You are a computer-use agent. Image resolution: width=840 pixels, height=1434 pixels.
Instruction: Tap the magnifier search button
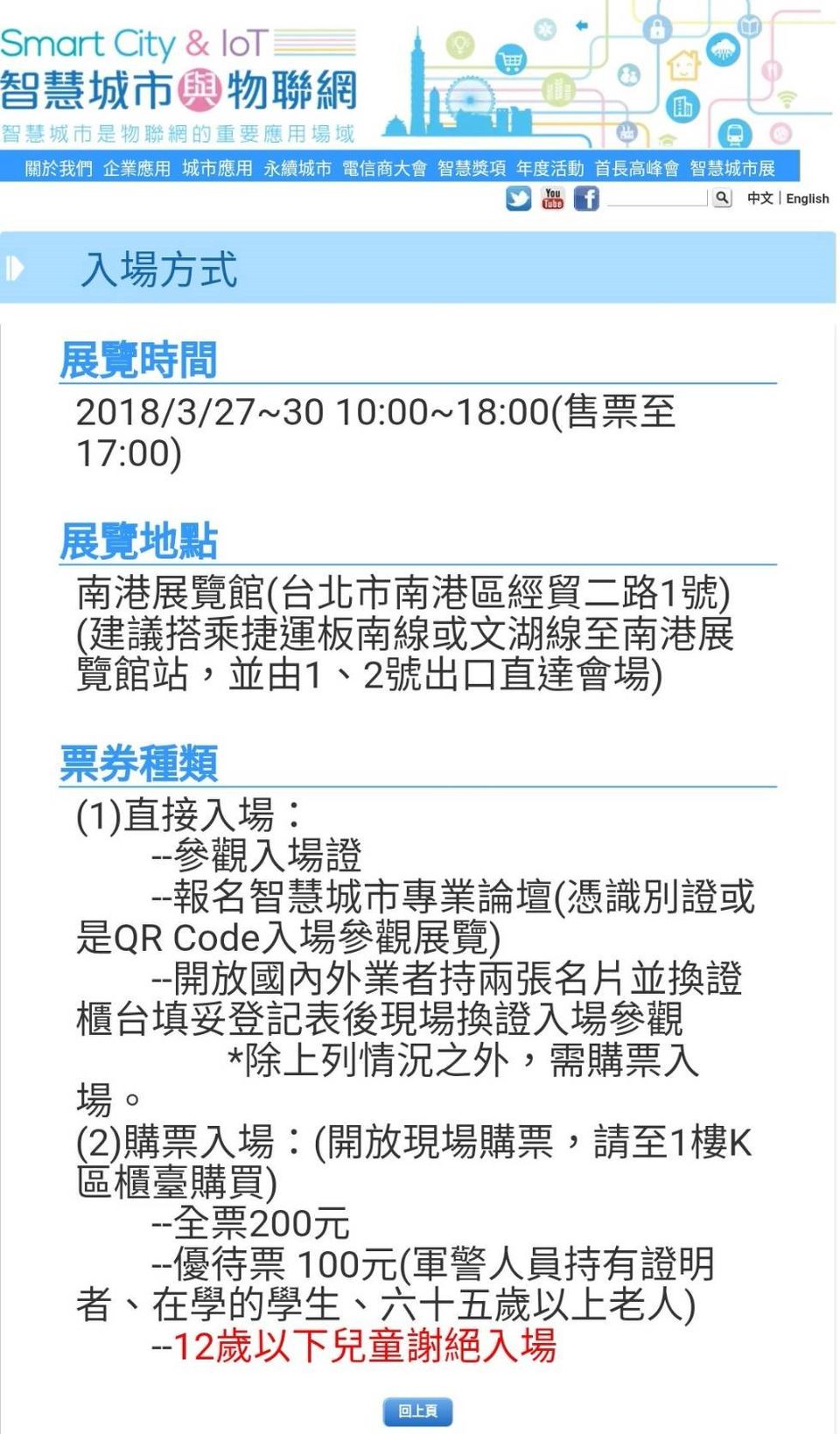(x=722, y=199)
